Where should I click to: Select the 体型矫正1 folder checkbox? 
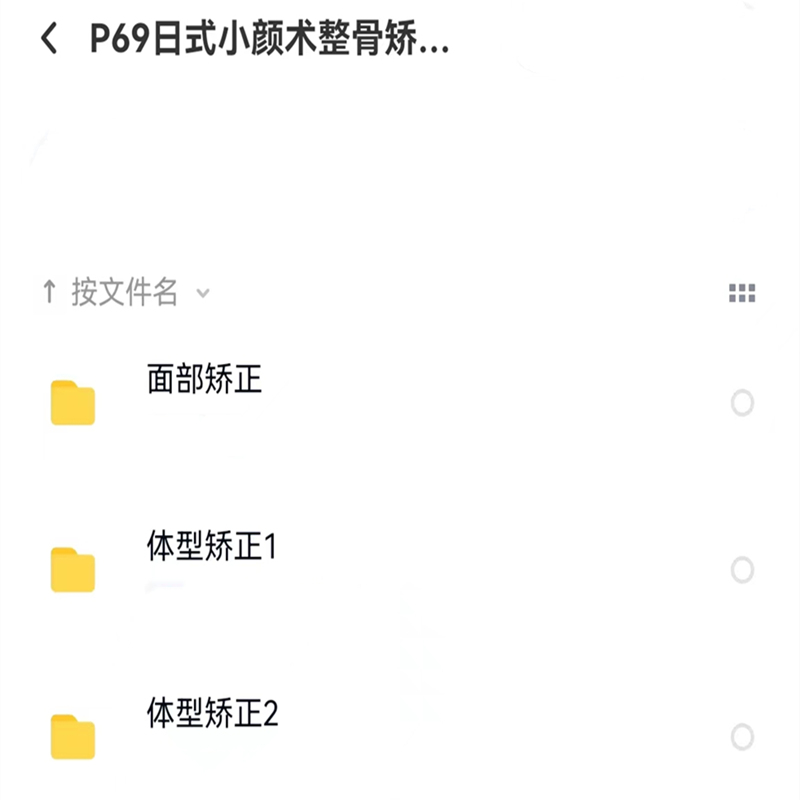click(x=742, y=570)
